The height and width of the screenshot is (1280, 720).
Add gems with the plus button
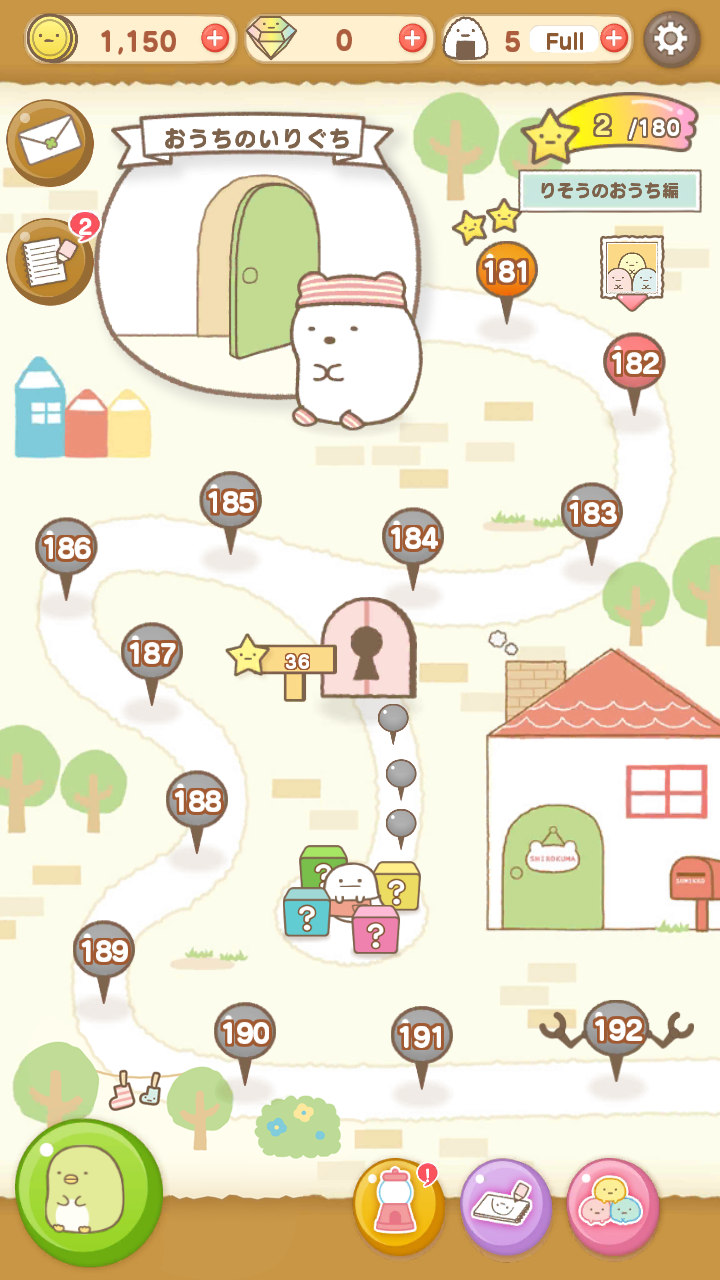412,39
